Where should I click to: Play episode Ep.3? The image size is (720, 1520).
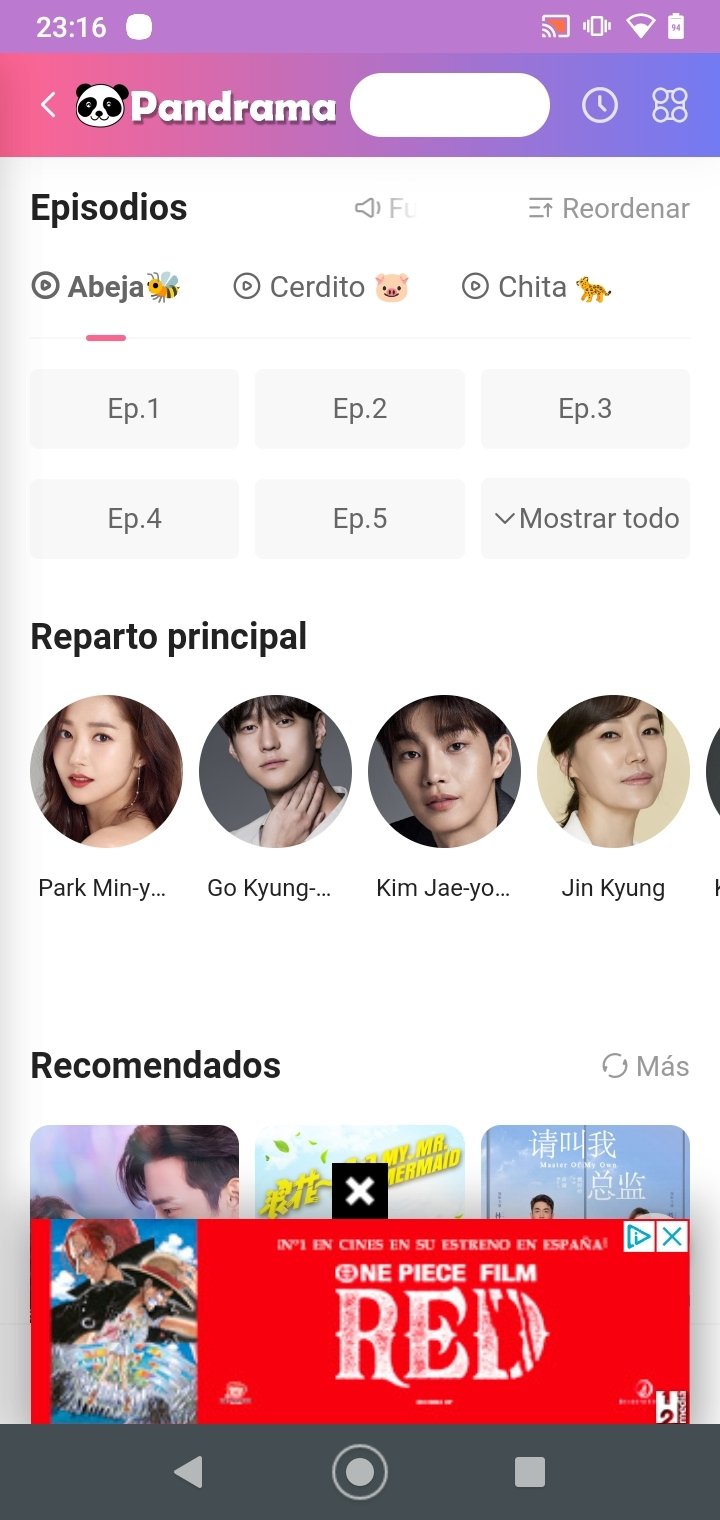tap(585, 409)
